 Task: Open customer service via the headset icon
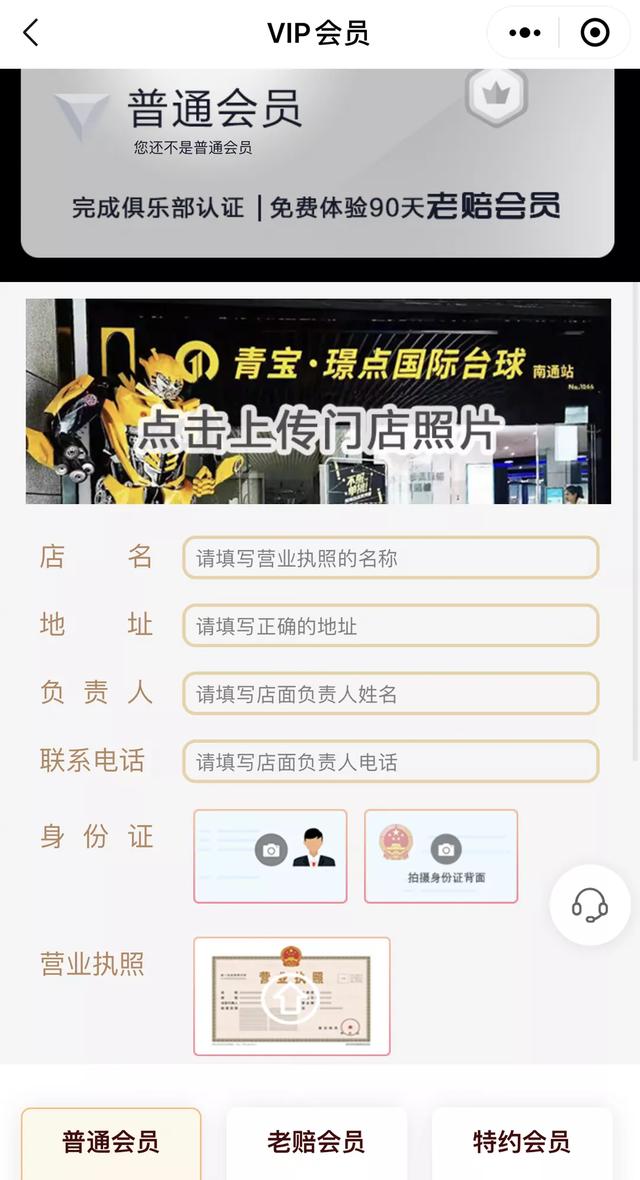tap(590, 905)
